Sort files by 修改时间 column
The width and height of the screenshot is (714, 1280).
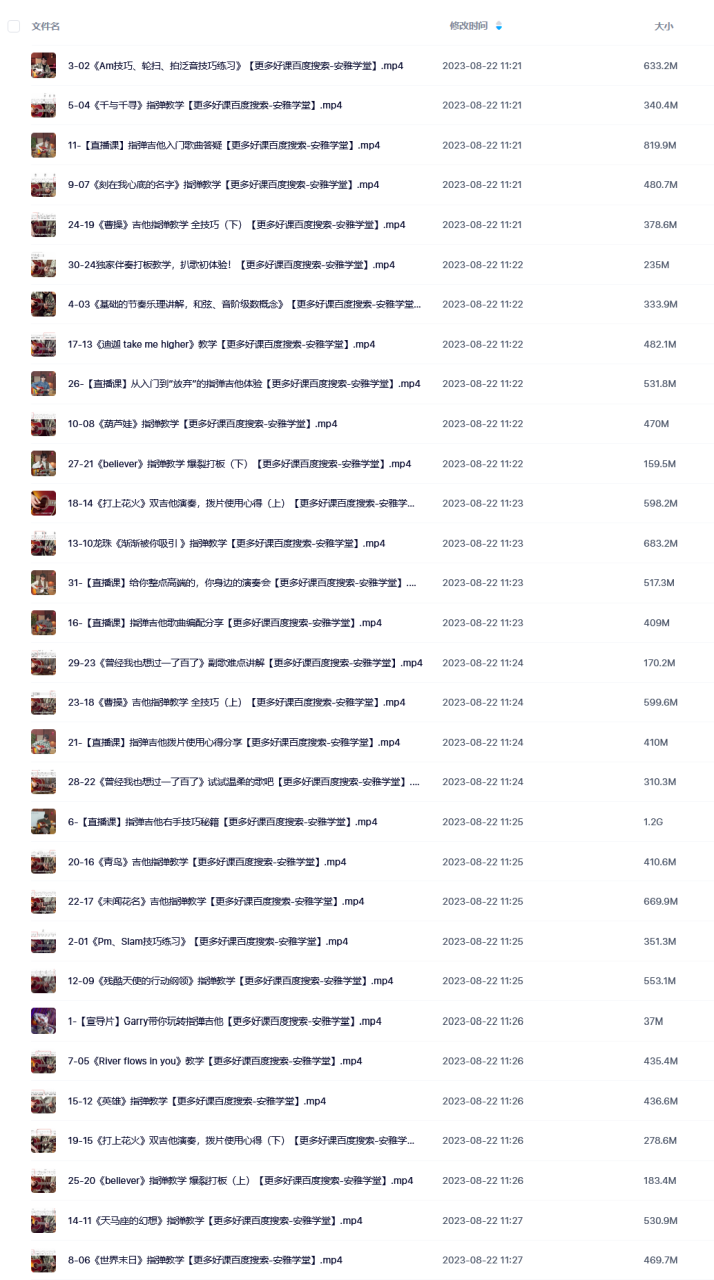click(469, 26)
